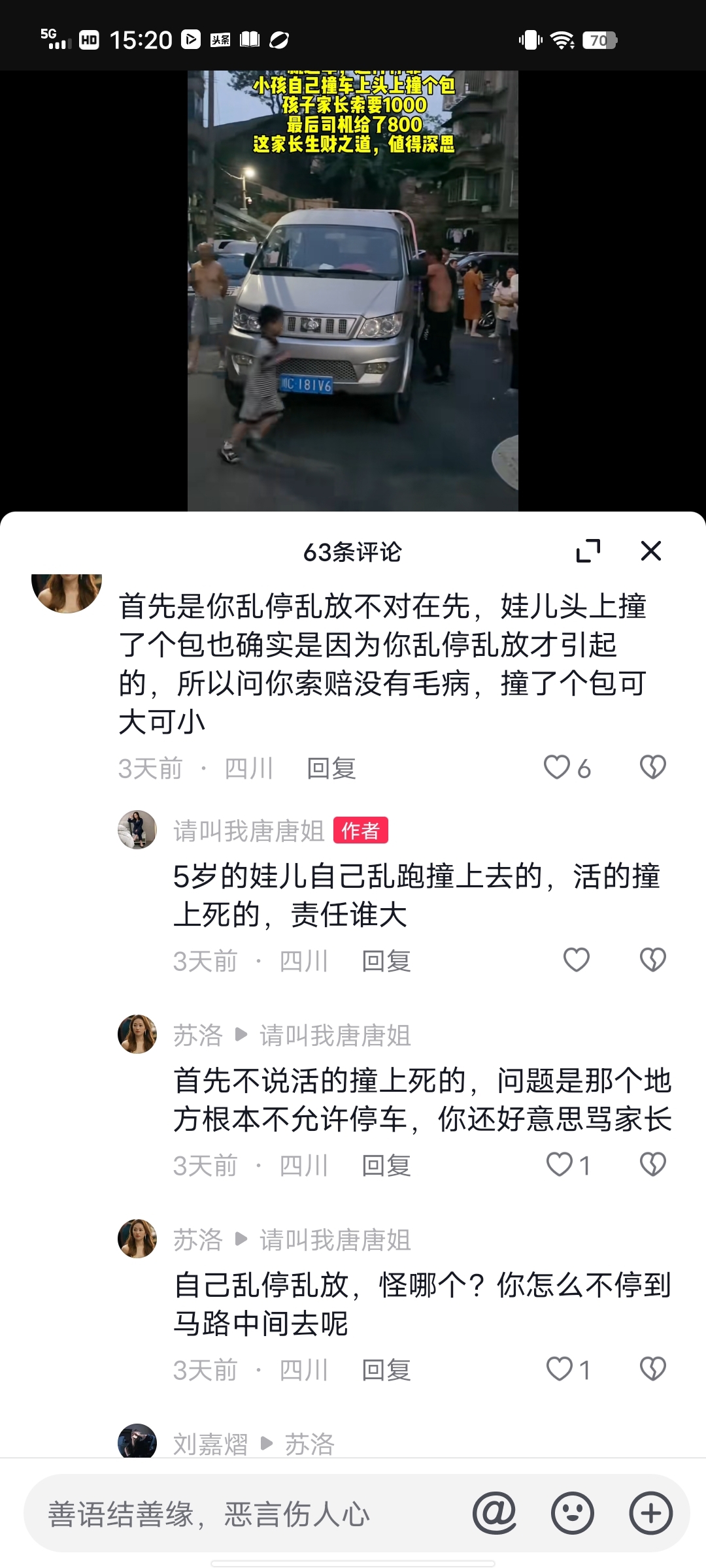Add an attachment with the plus icon
This screenshot has height=1568, width=706.
pyautogui.click(x=650, y=1513)
